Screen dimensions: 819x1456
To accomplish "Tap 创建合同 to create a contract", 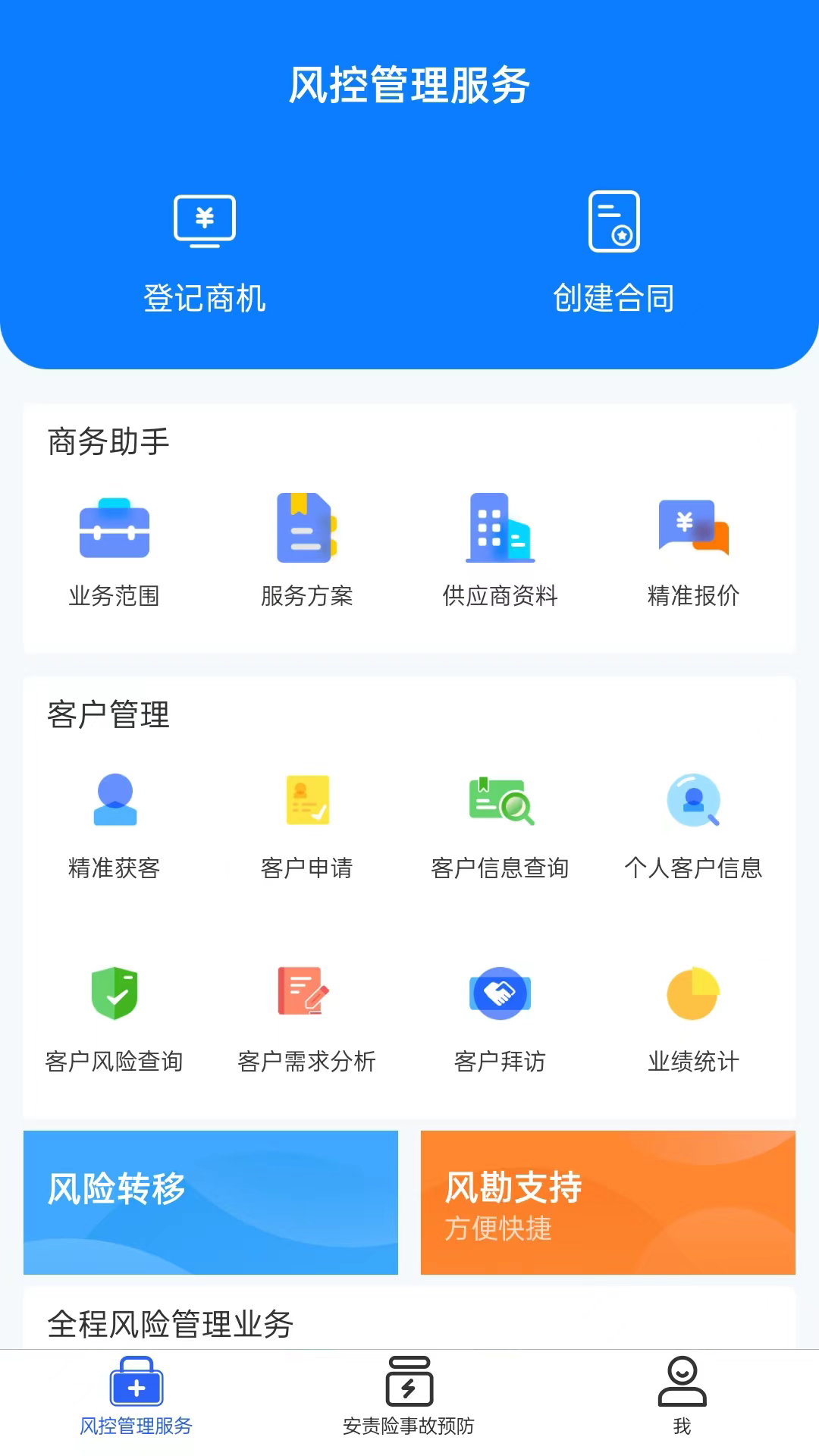I will 613,252.
